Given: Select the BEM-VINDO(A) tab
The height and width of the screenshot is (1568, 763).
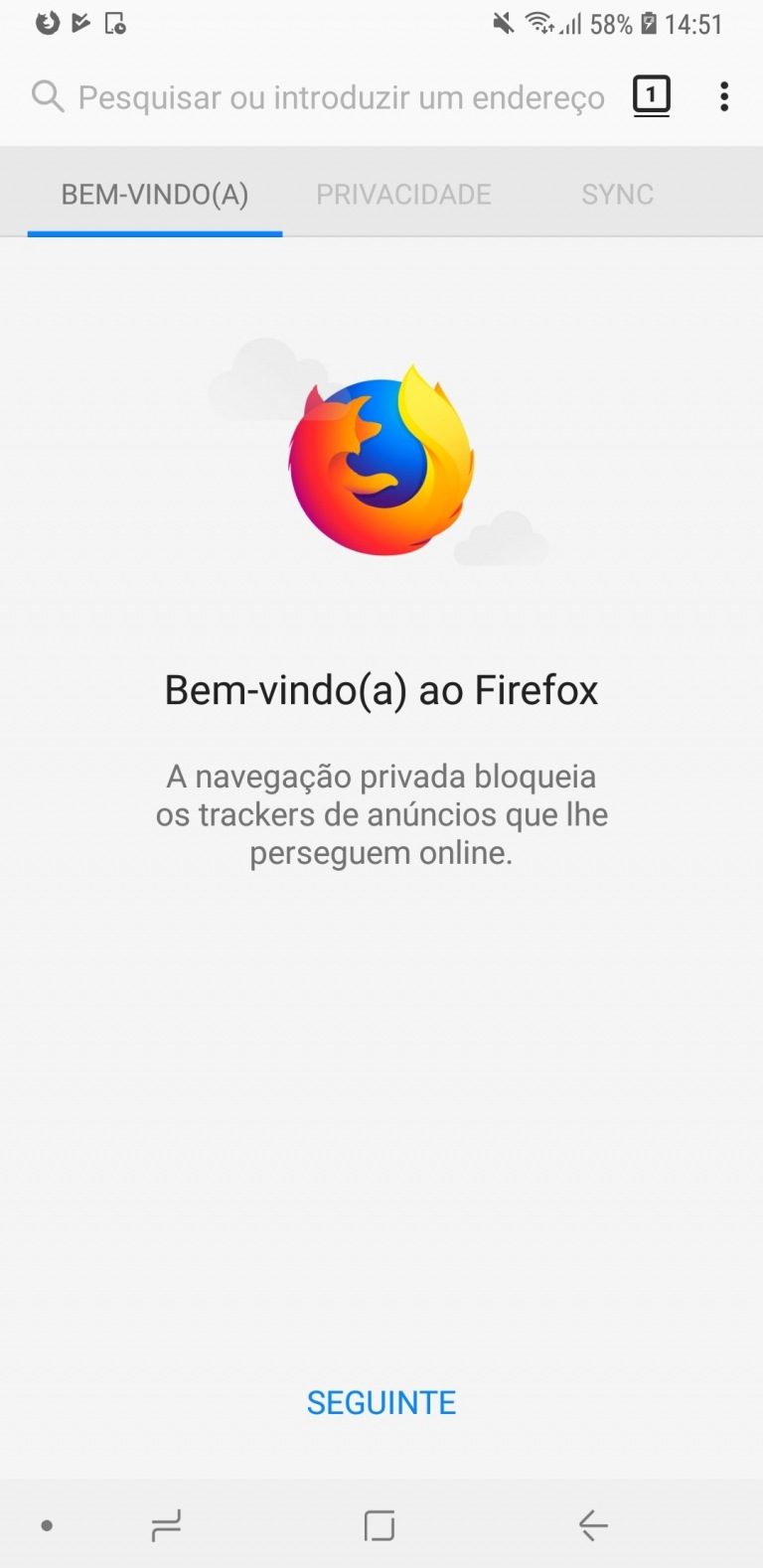Looking at the screenshot, I should click(x=154, y=194).
